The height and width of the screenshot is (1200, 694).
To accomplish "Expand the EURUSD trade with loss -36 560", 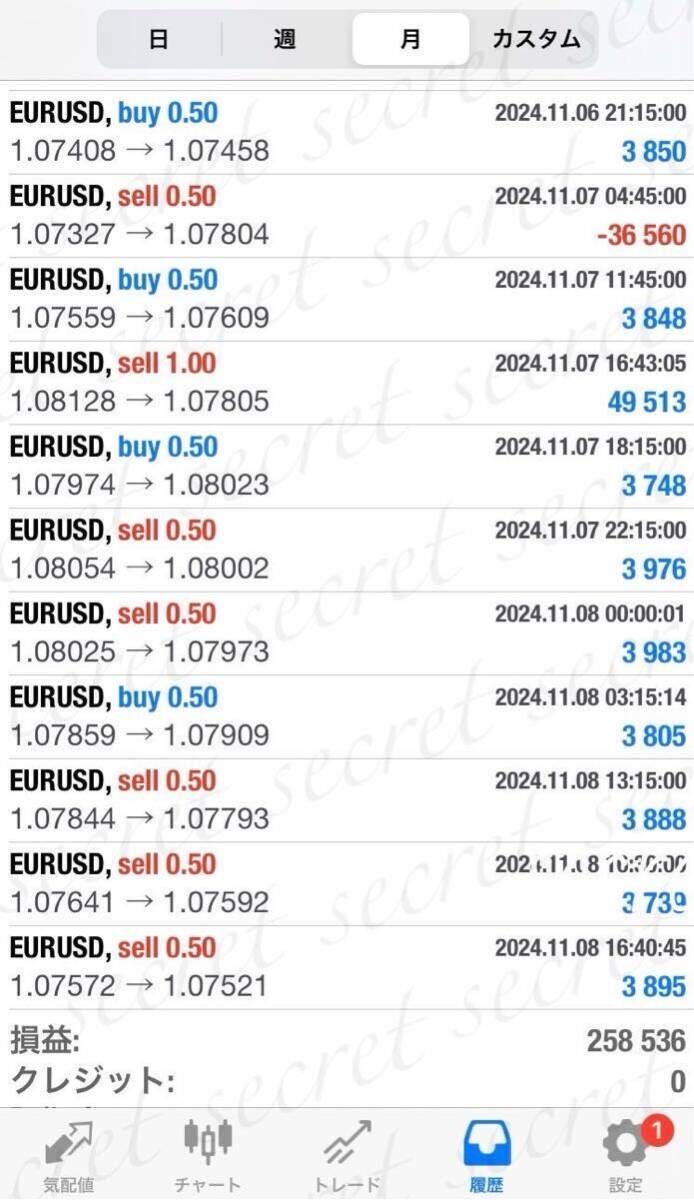I will point(347,217).
